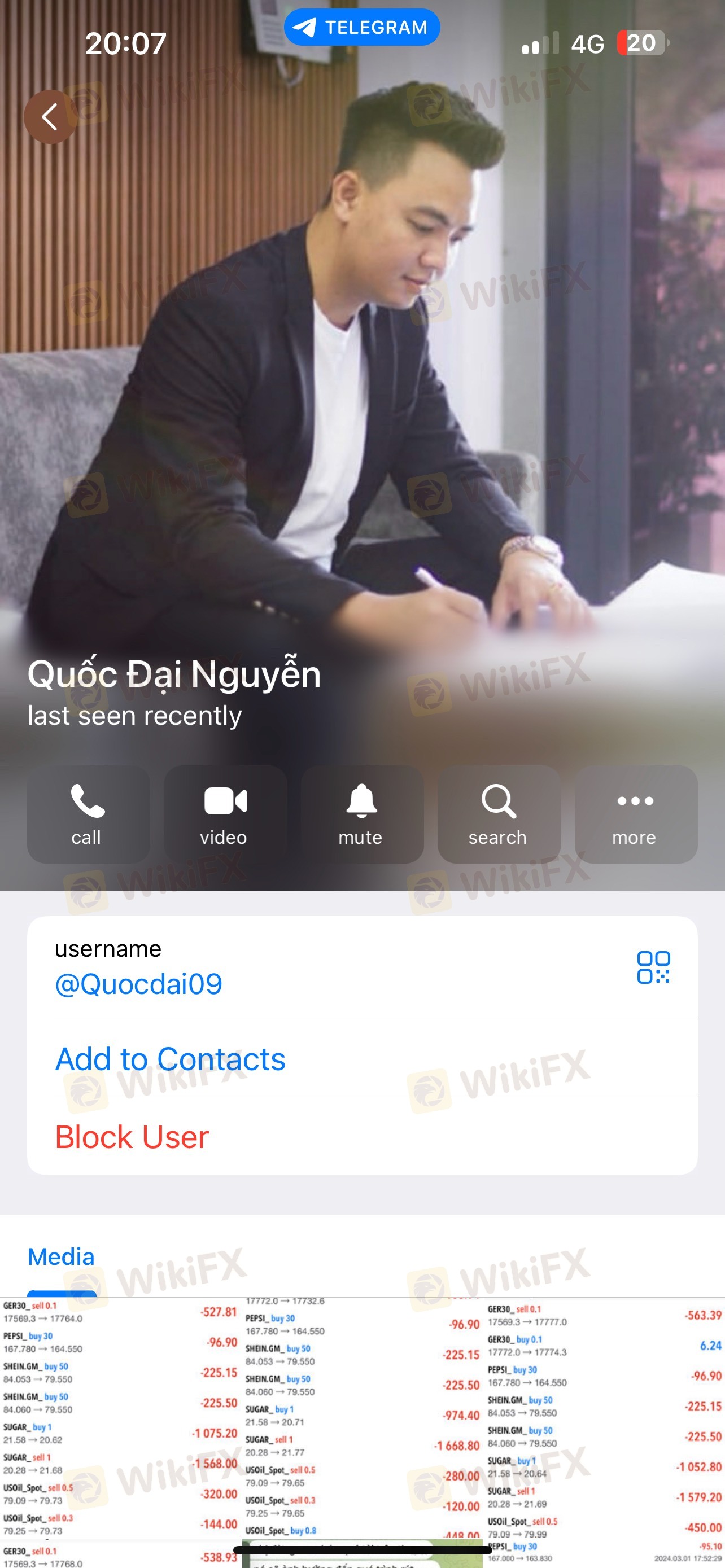Add to Contacts
This screenshot has width=725, height=1568.
click(171, 1059)
